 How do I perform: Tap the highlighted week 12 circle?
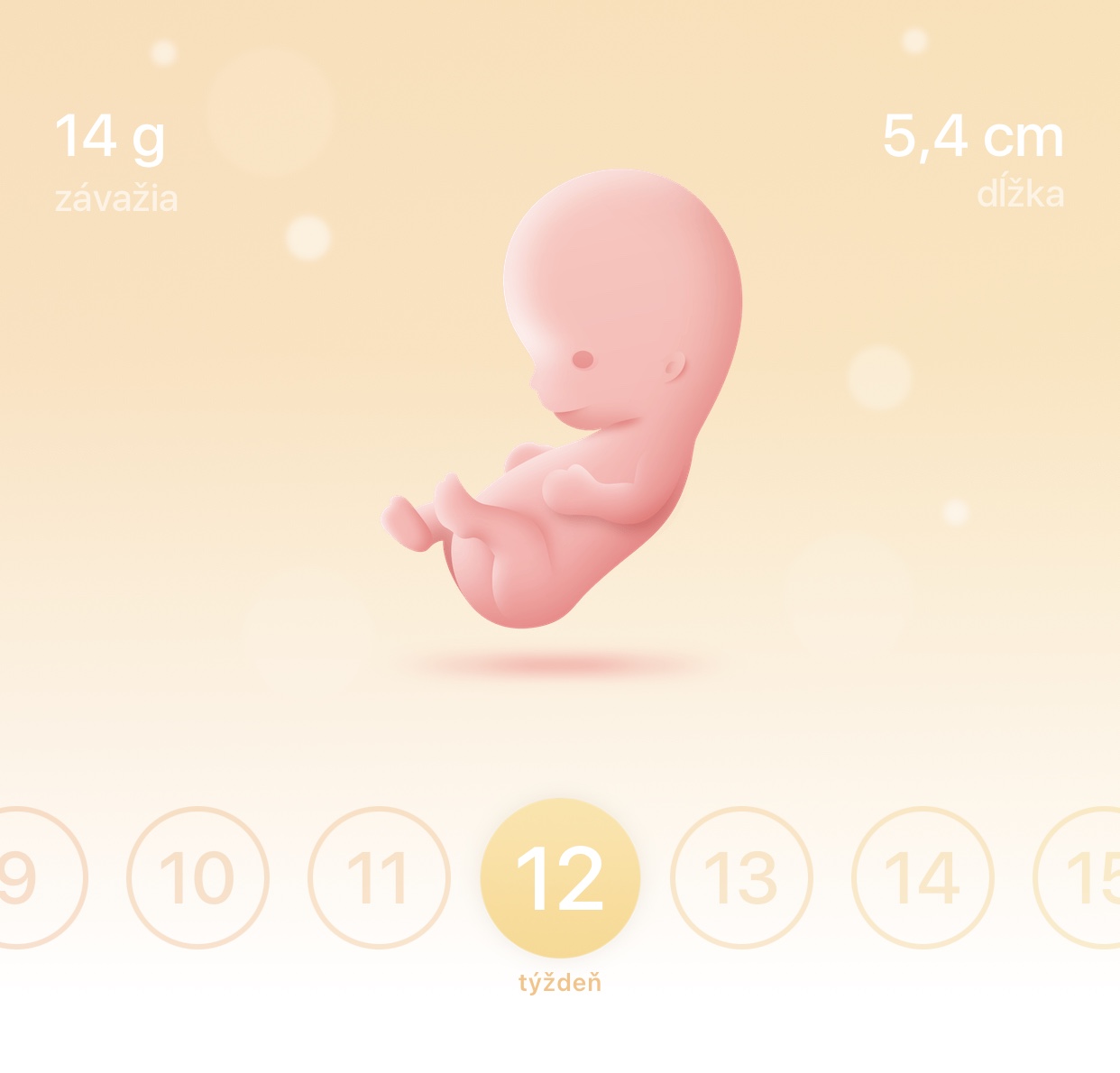(x=560, y=877)
